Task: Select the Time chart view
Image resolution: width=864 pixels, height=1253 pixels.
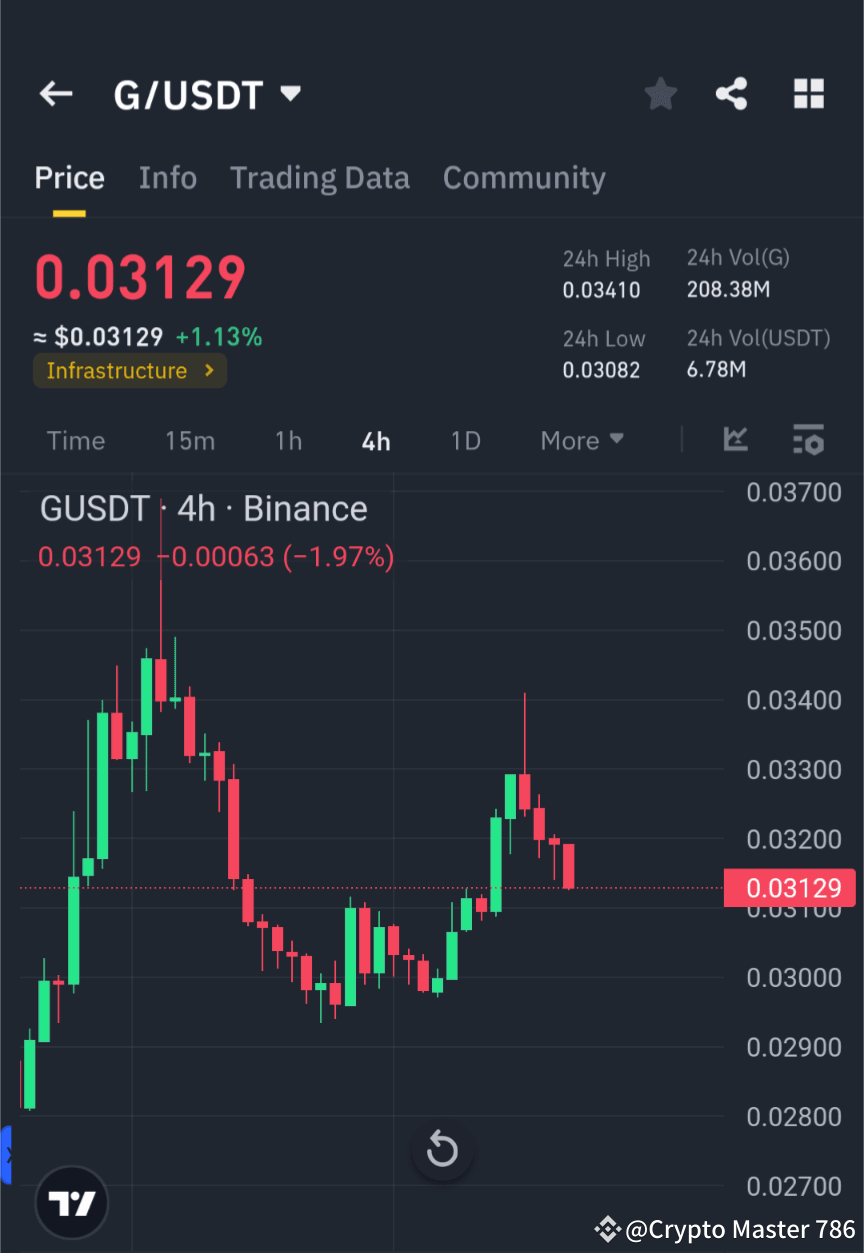Action: pyautogui.click(x=75, y=440)
